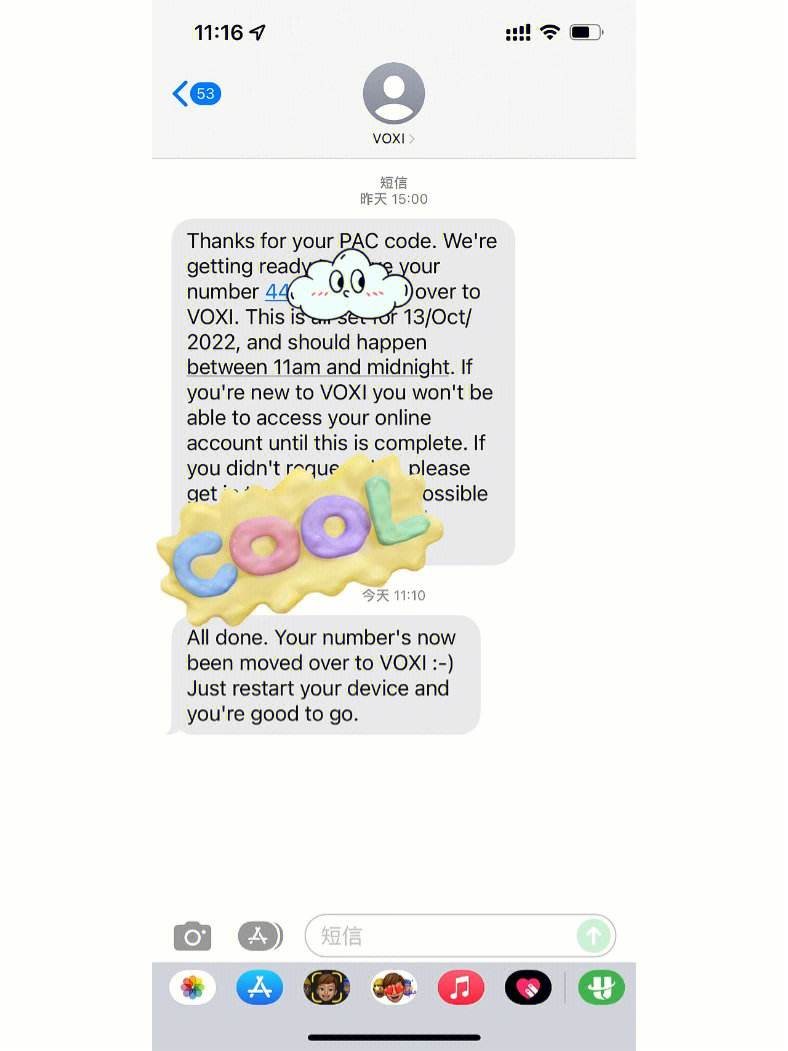Viewport: 788px width, 1051px height.
Task: Open the App Store in the app strip
Action: coord(259,988)
